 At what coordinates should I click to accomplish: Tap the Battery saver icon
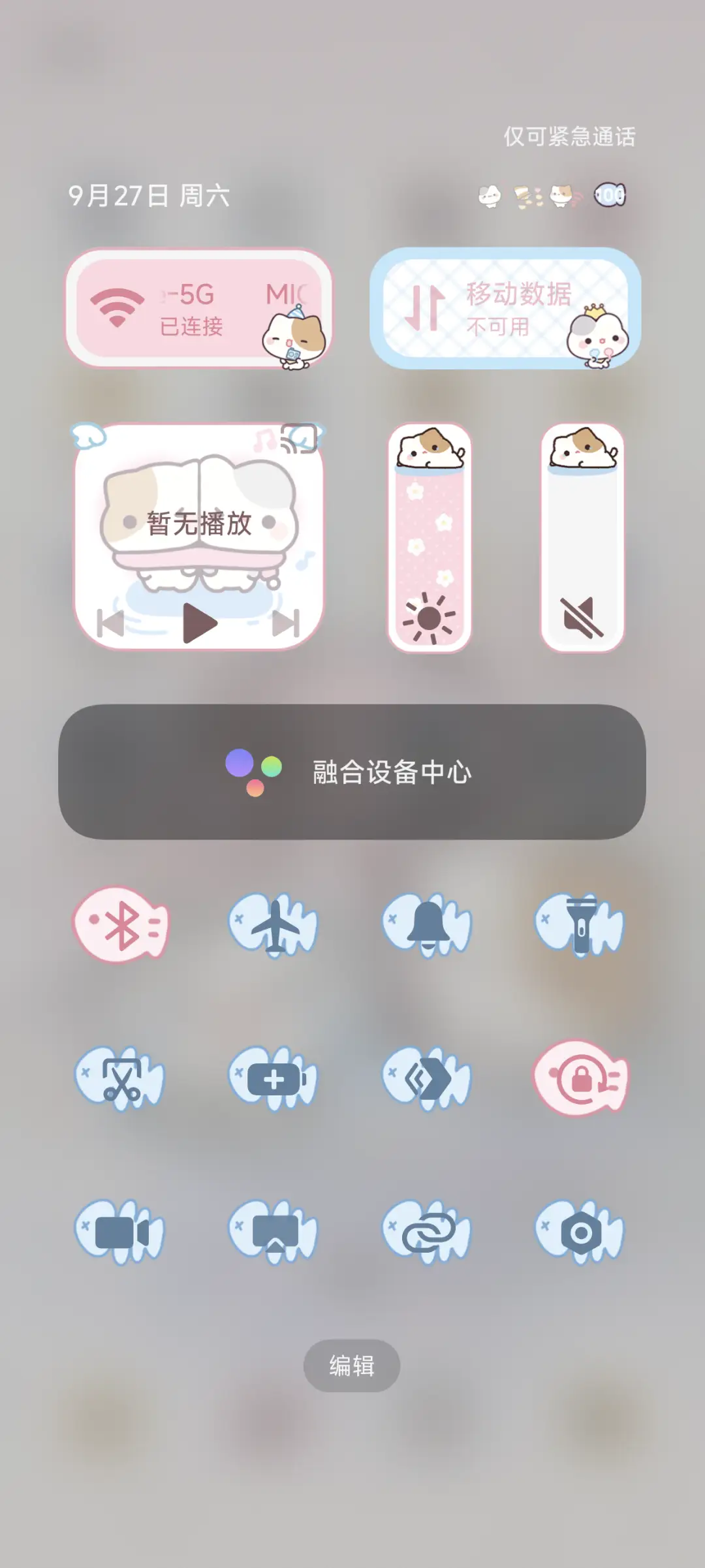coord(275,1077)
